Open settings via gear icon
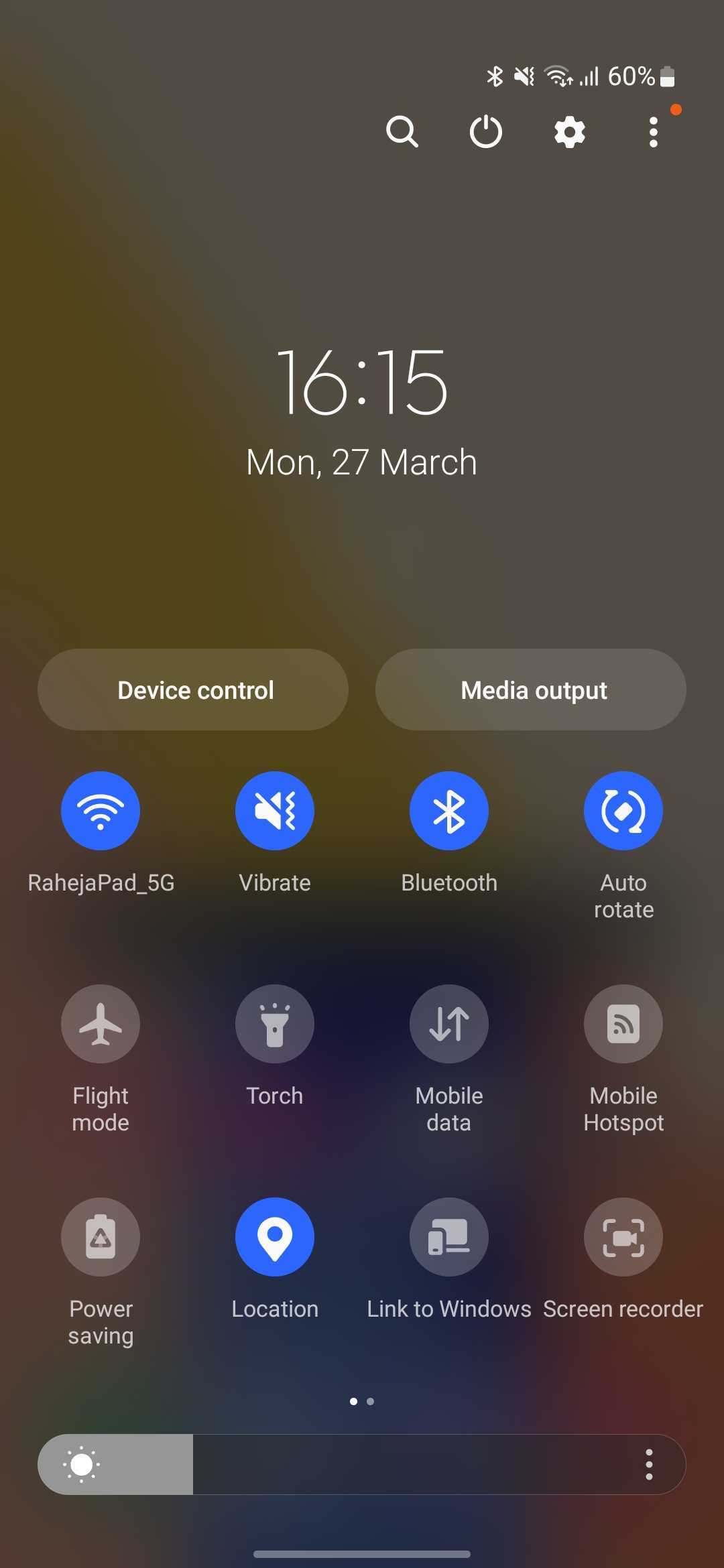 point(570,131)
